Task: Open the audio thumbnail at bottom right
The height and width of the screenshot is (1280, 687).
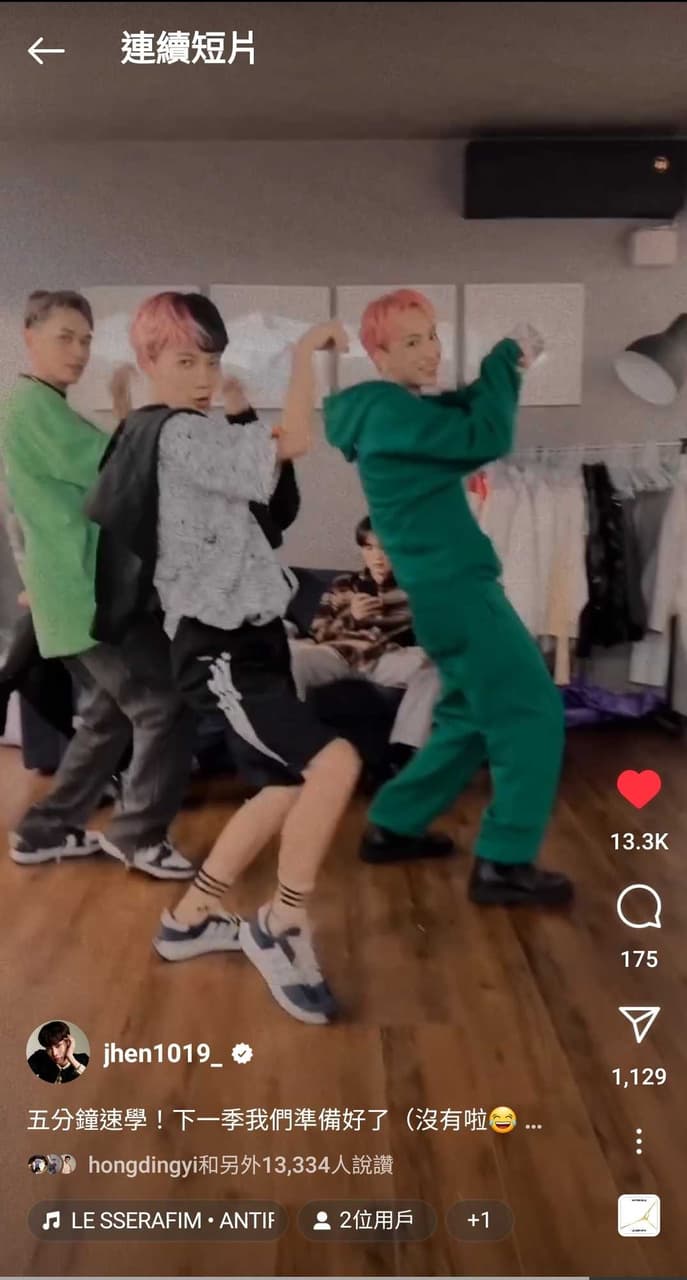Action: tap(639, 1216)
